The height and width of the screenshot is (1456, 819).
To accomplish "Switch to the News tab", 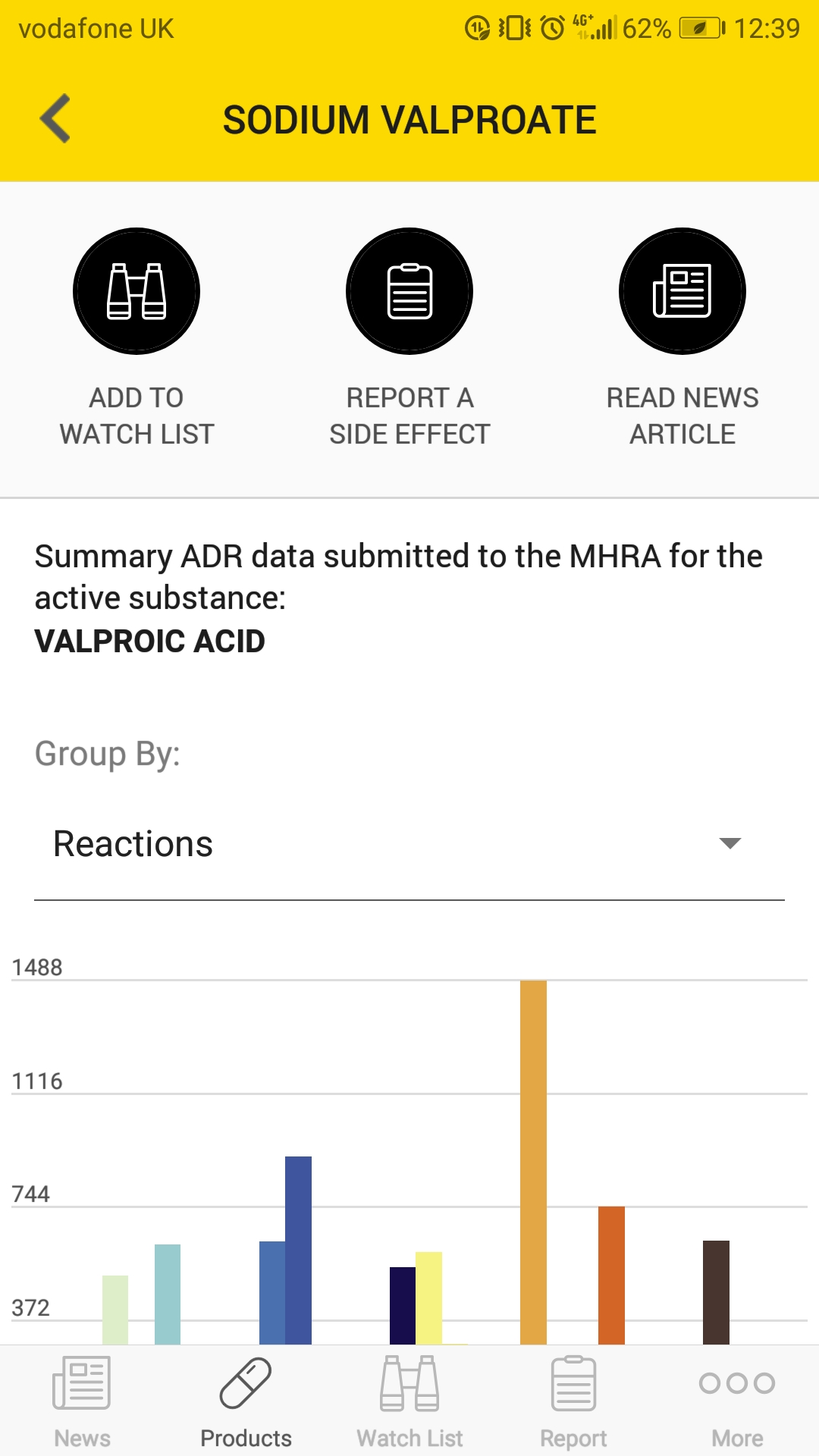I will tap(82, 1401).
